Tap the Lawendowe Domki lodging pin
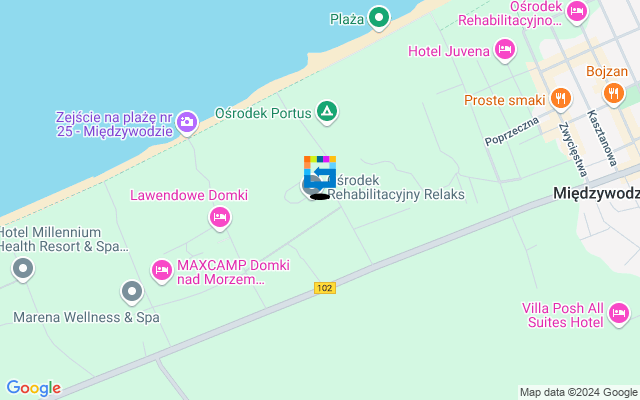Image resolution: width=640 pixels, height=400 pixels. (220, 216)
